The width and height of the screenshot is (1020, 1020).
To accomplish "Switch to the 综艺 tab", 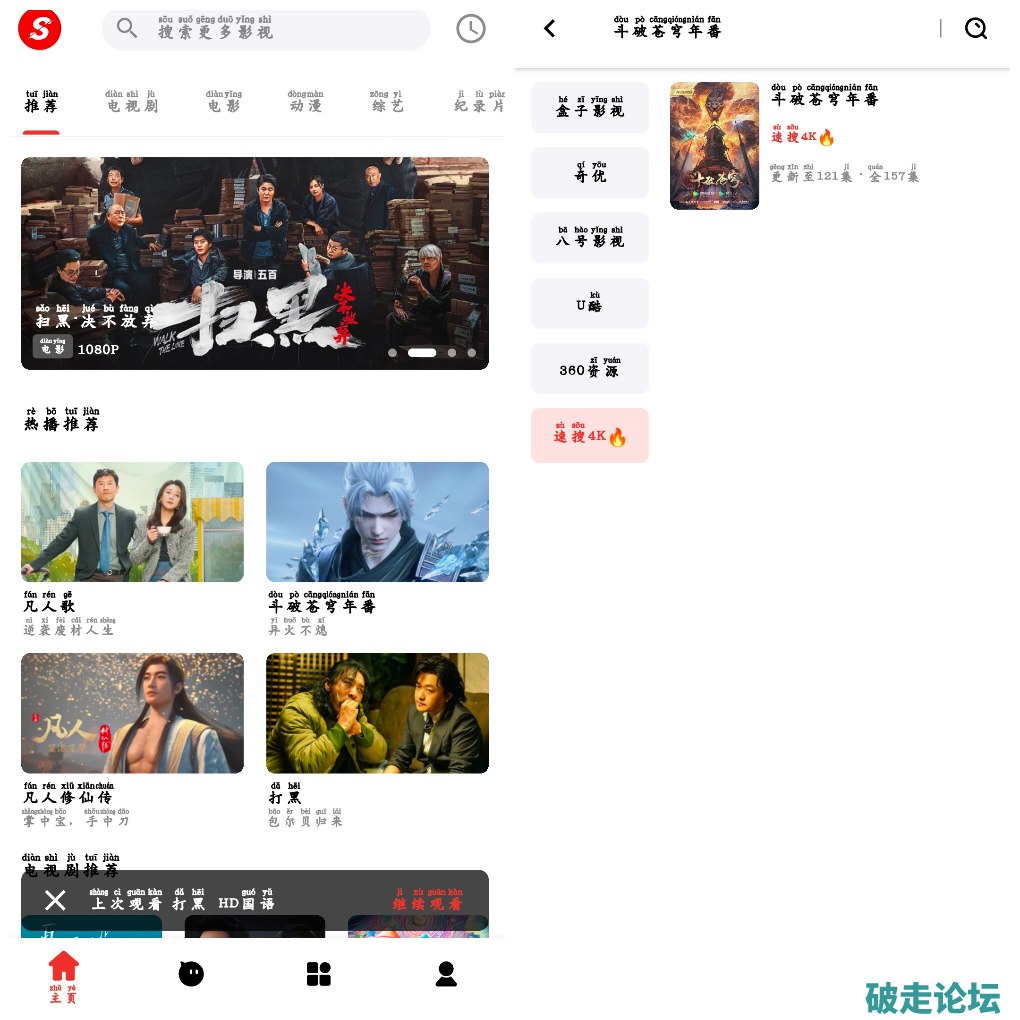I will [x=386, y=102].
